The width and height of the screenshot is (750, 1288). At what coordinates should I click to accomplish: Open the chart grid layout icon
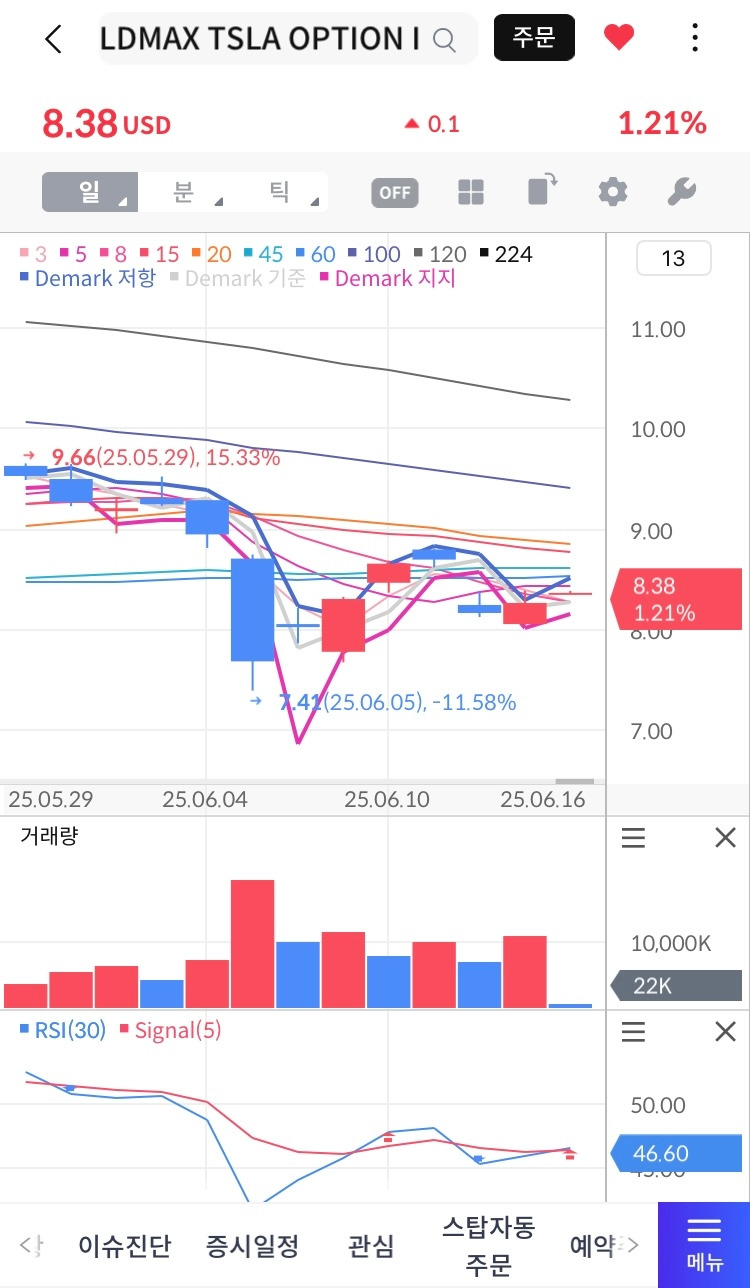point(471,192)
